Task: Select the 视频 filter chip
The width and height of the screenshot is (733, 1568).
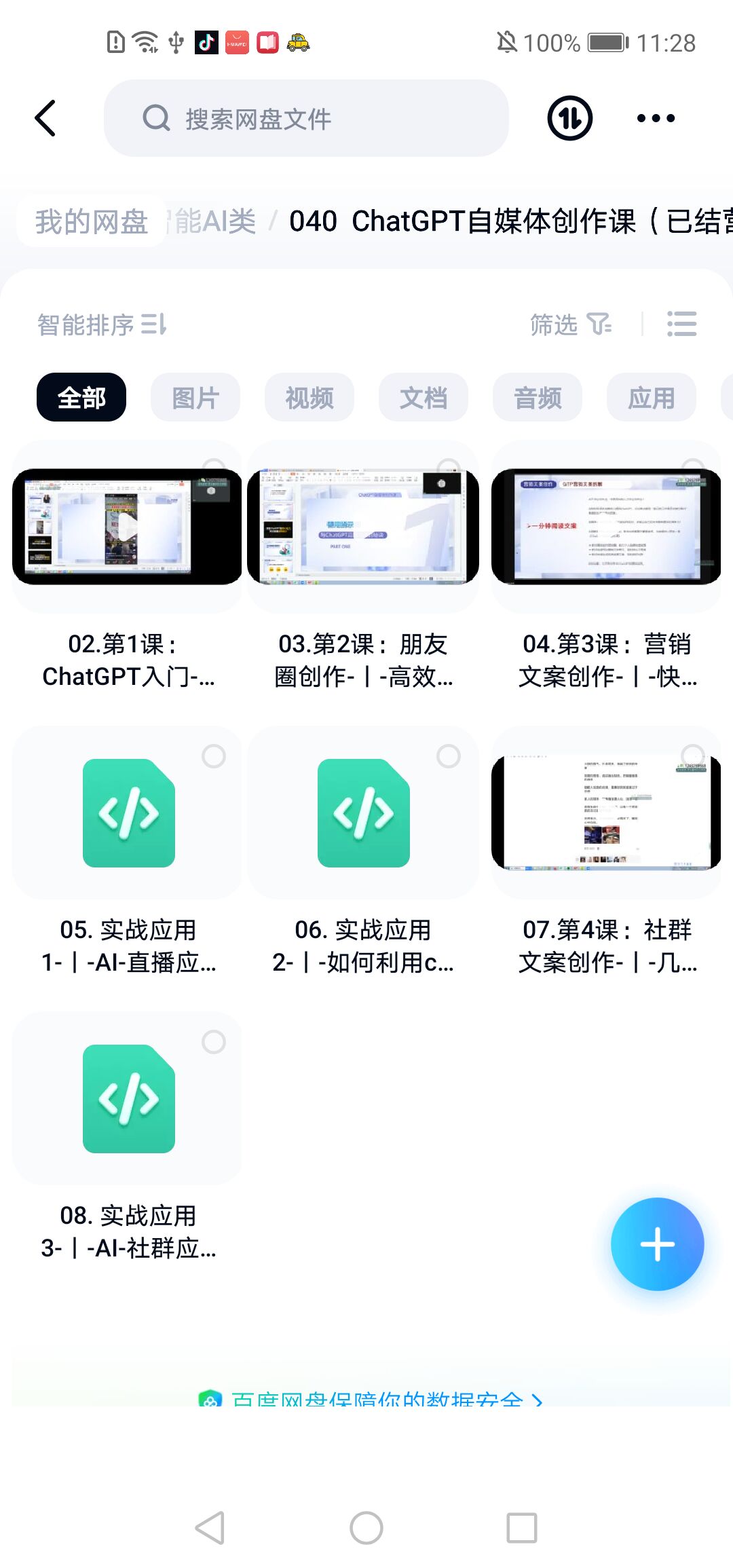Action: pyautogui.click(x=309, y=398)
